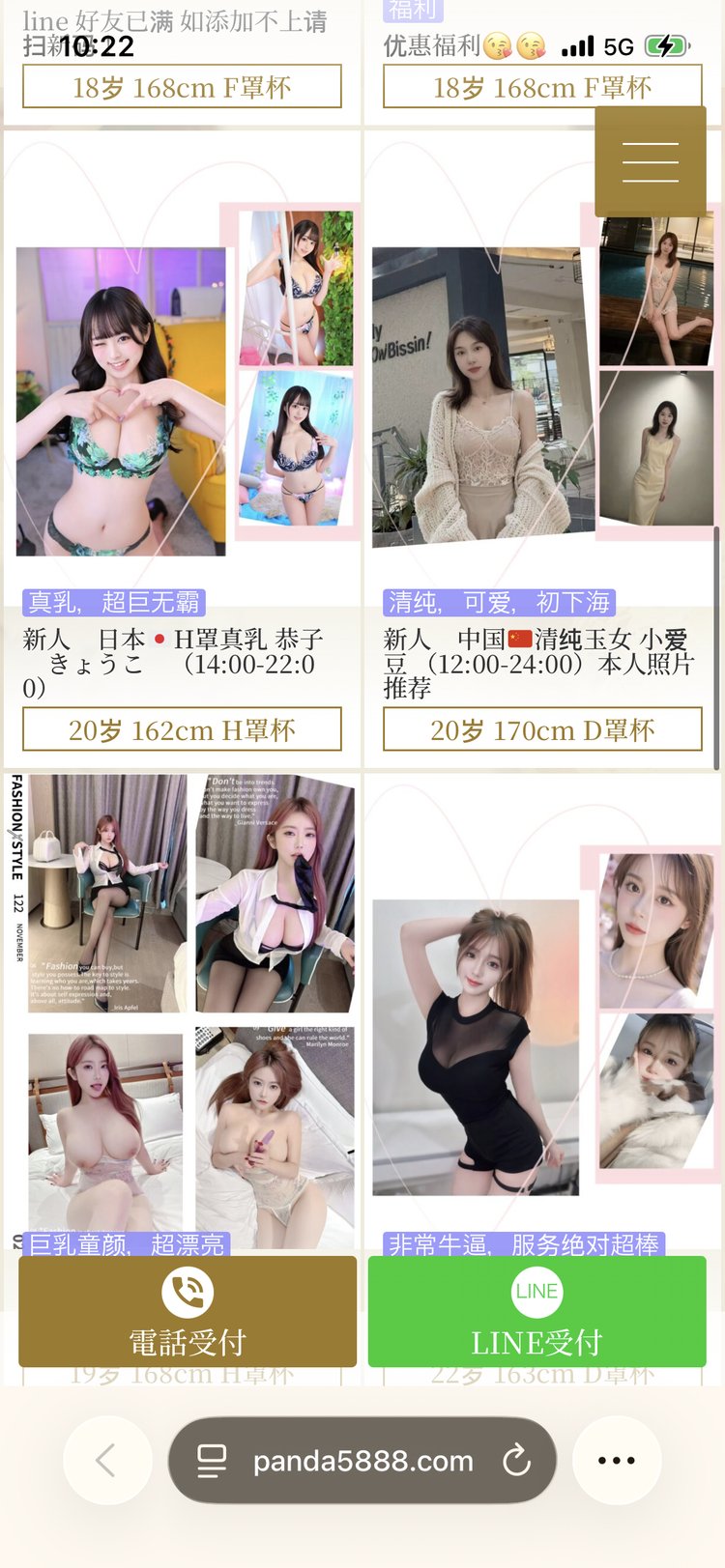This screenshot has width=725, height=1568.
Task: Tap the 電話受付 phone button
Action: (188, 1311)
